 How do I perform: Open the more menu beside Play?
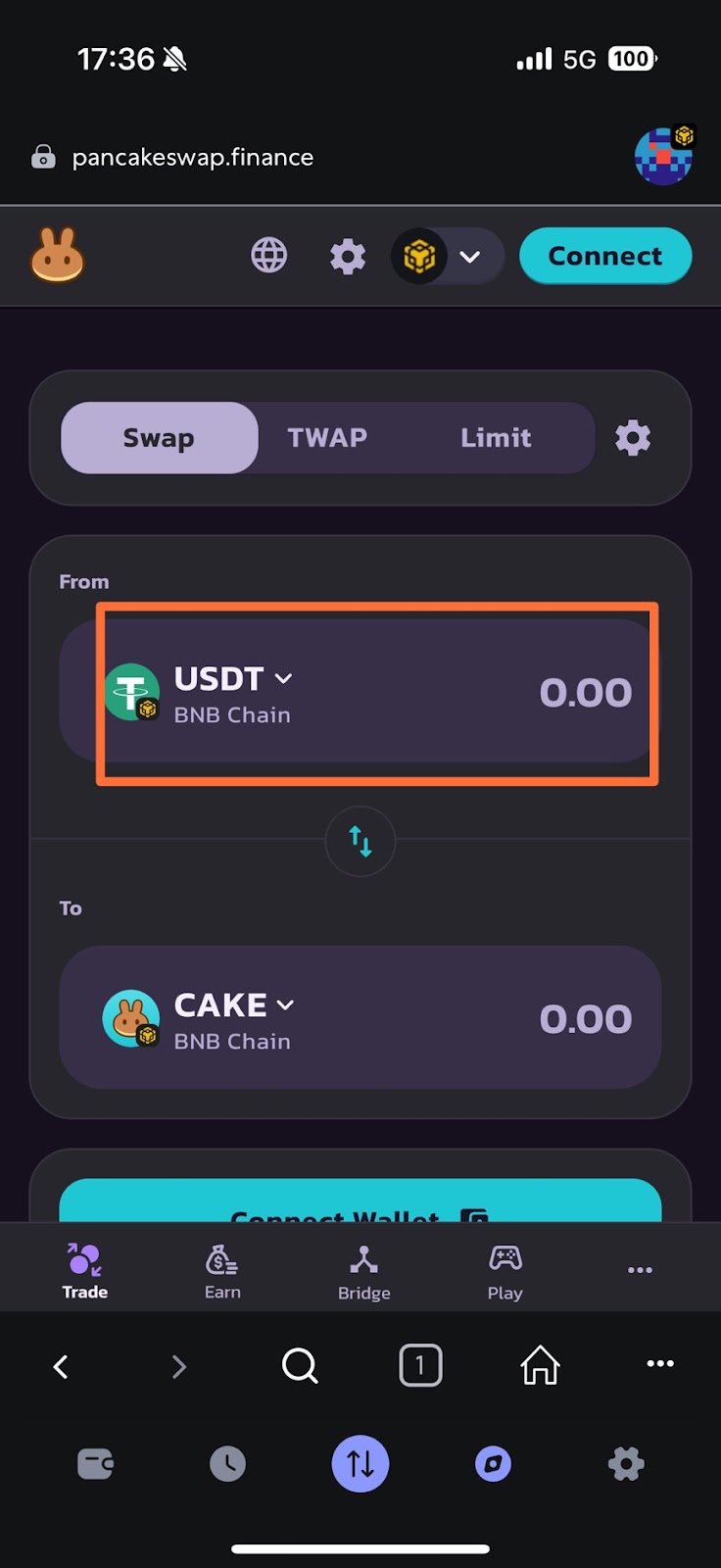click(x=640, y=1270)
